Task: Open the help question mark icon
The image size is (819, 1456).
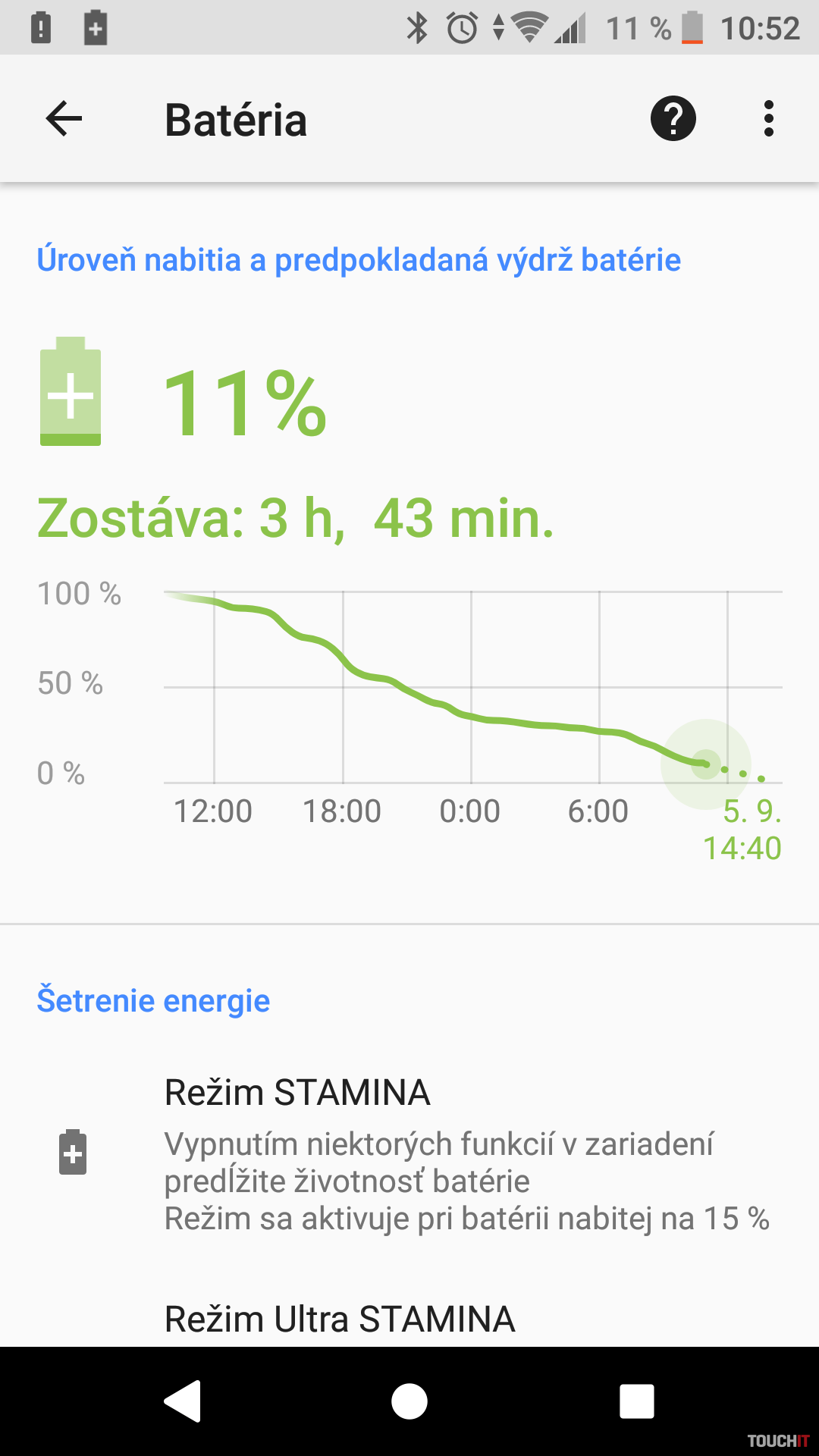Action: point(673,119)
